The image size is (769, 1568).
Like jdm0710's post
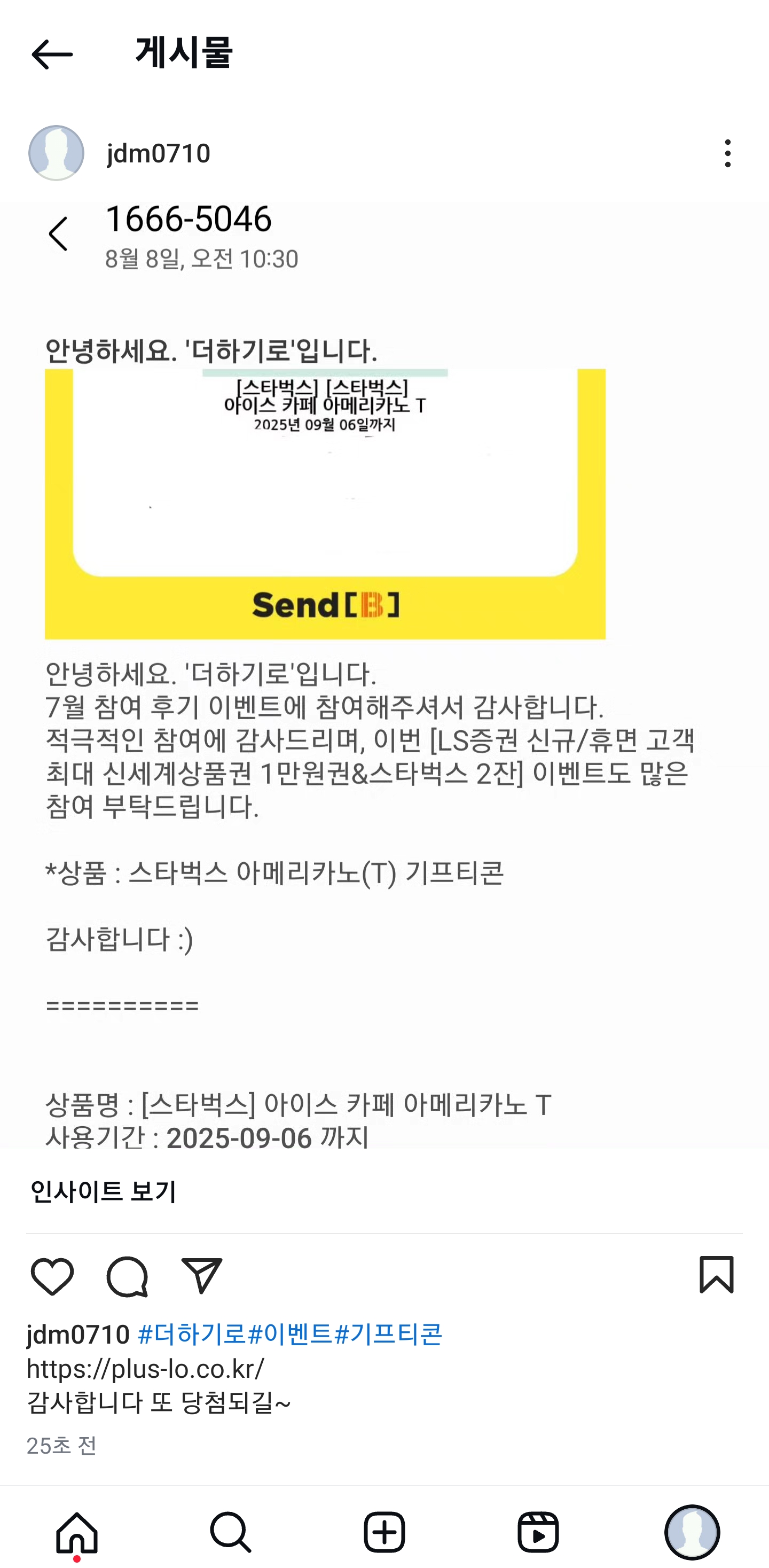click(52, 1275)
